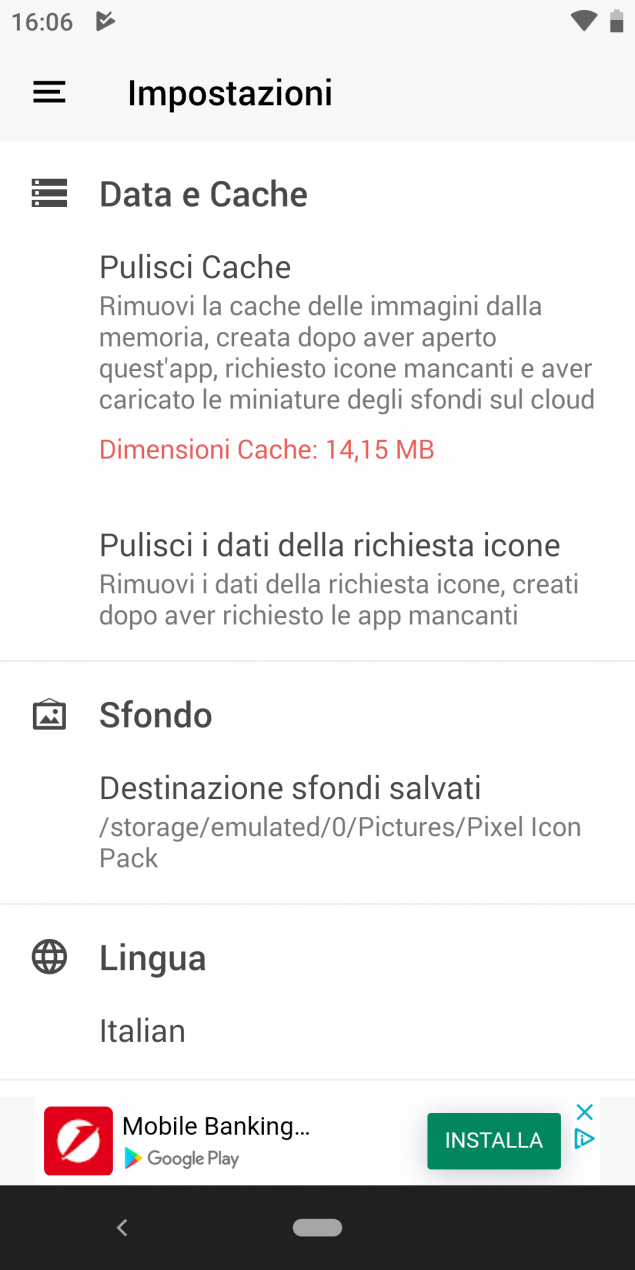Close the ad banner with the X
Viewport: 635px width, 1270px height.
(x=585, y=1112)
